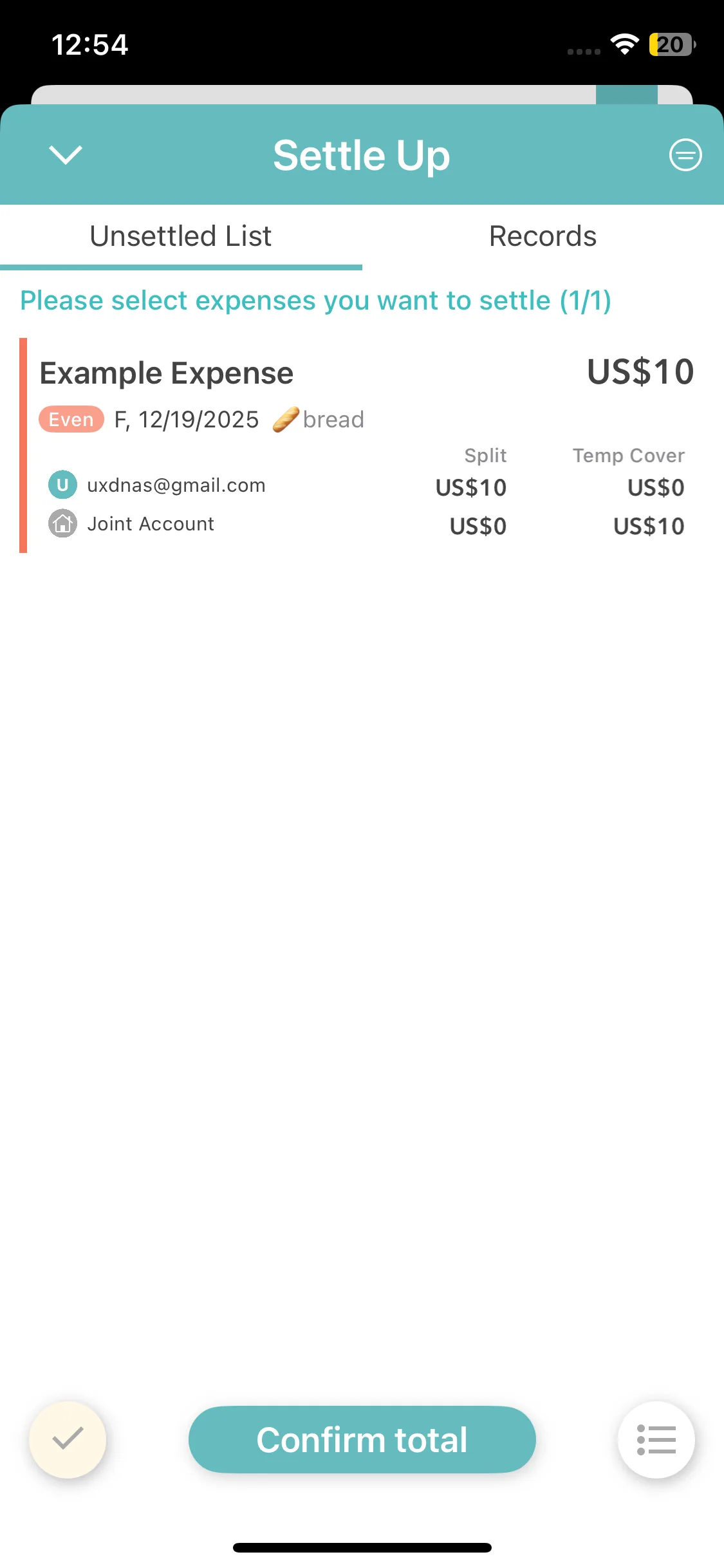The height and width of the screenshot is (1568, 724).
Task: Select the Unsettled List tab
Action: [x=181, y=236]
